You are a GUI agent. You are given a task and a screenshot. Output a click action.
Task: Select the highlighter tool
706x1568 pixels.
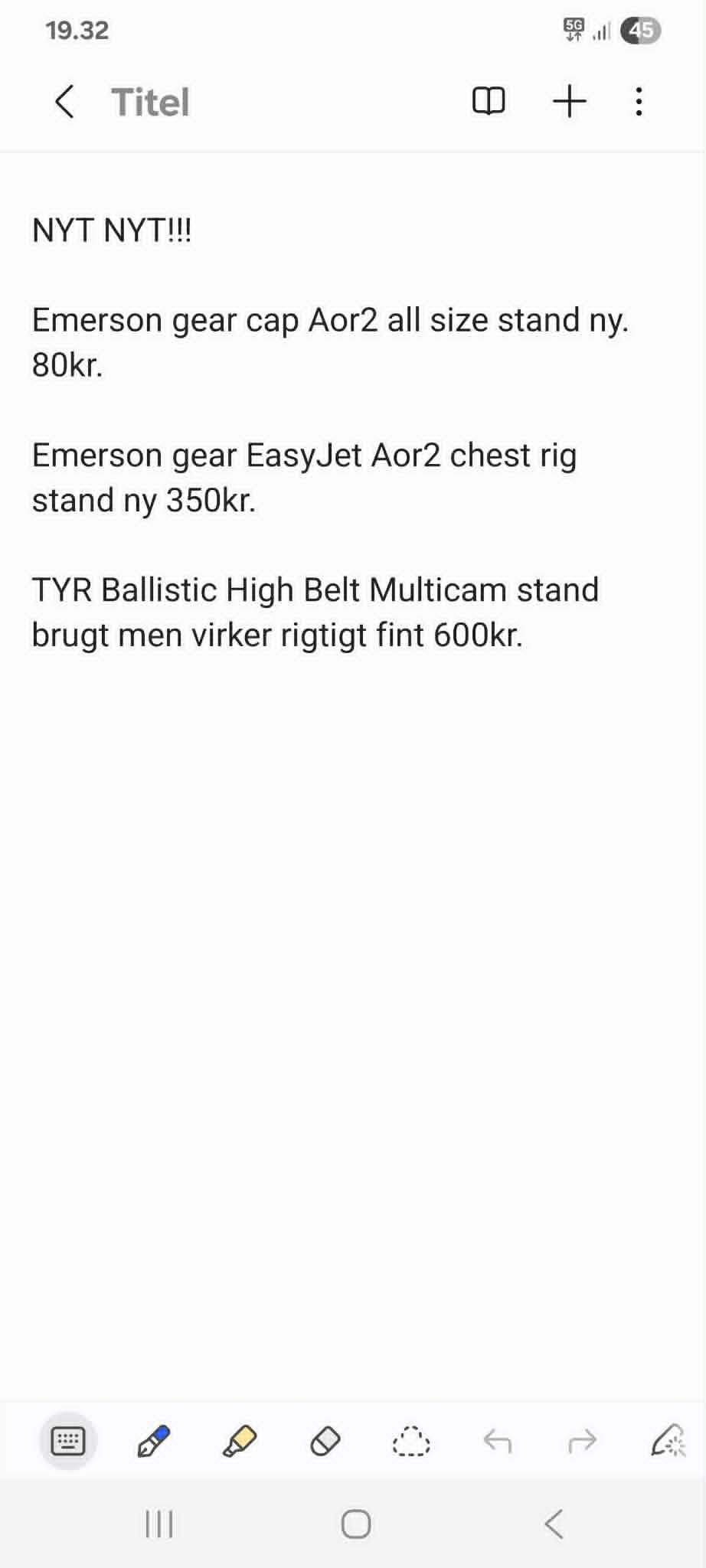tap(240, 1442)
